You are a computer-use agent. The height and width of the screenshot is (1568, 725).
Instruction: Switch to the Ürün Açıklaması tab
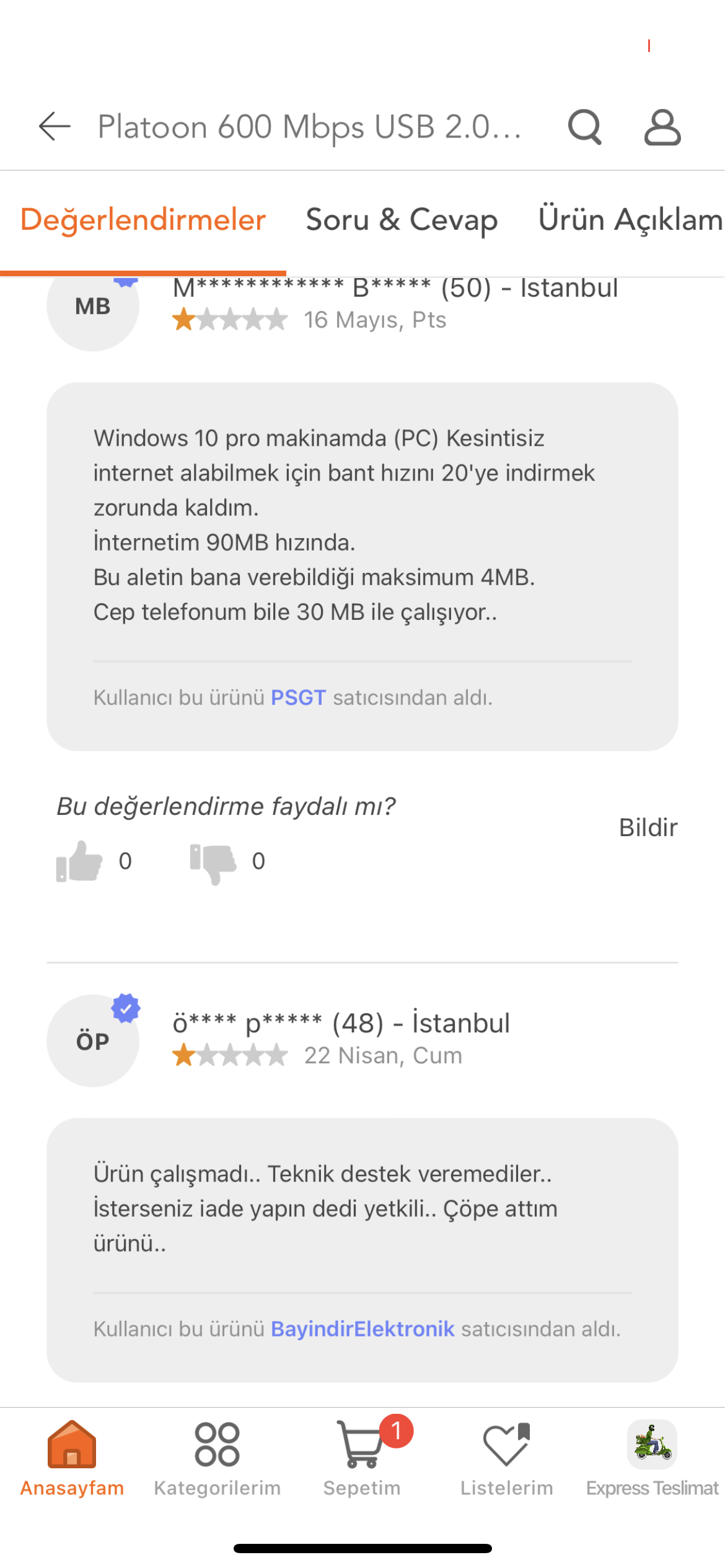[629, 220]
